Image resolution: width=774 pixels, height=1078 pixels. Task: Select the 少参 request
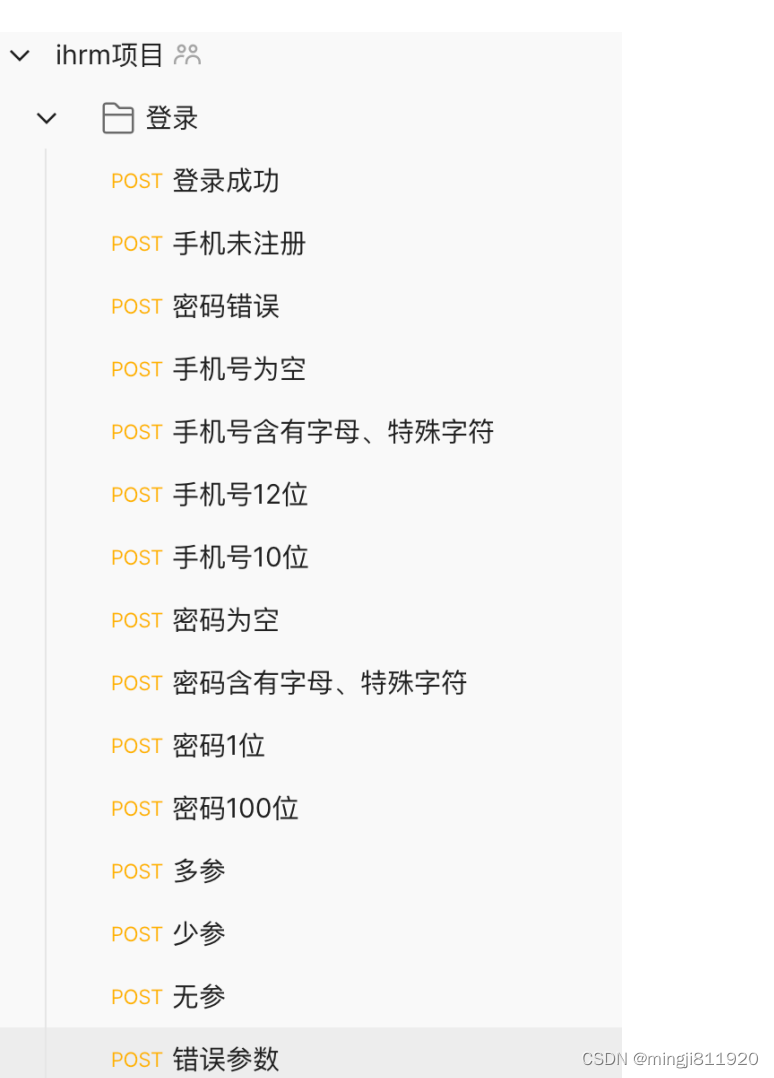[198, 934]
